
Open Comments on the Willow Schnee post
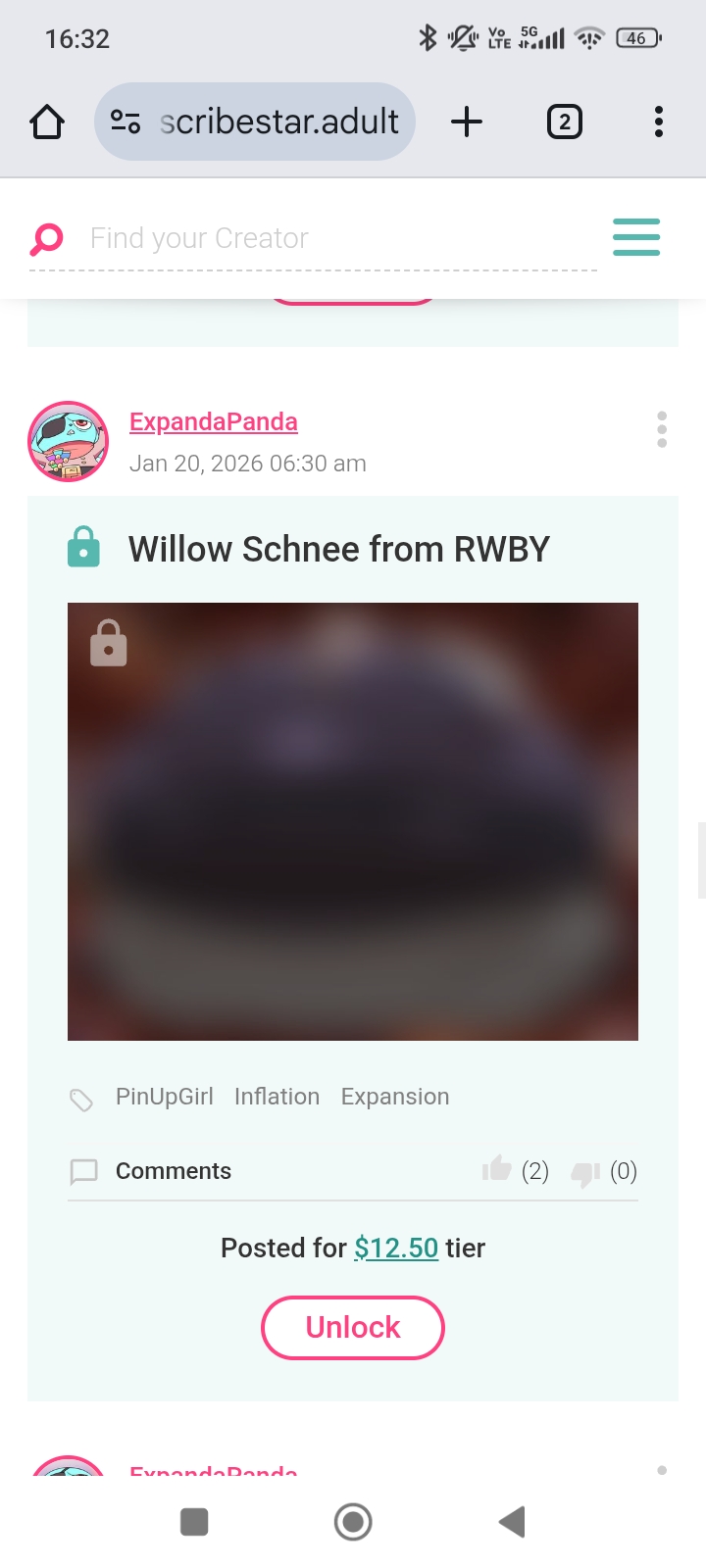(x=173, y=1171)
